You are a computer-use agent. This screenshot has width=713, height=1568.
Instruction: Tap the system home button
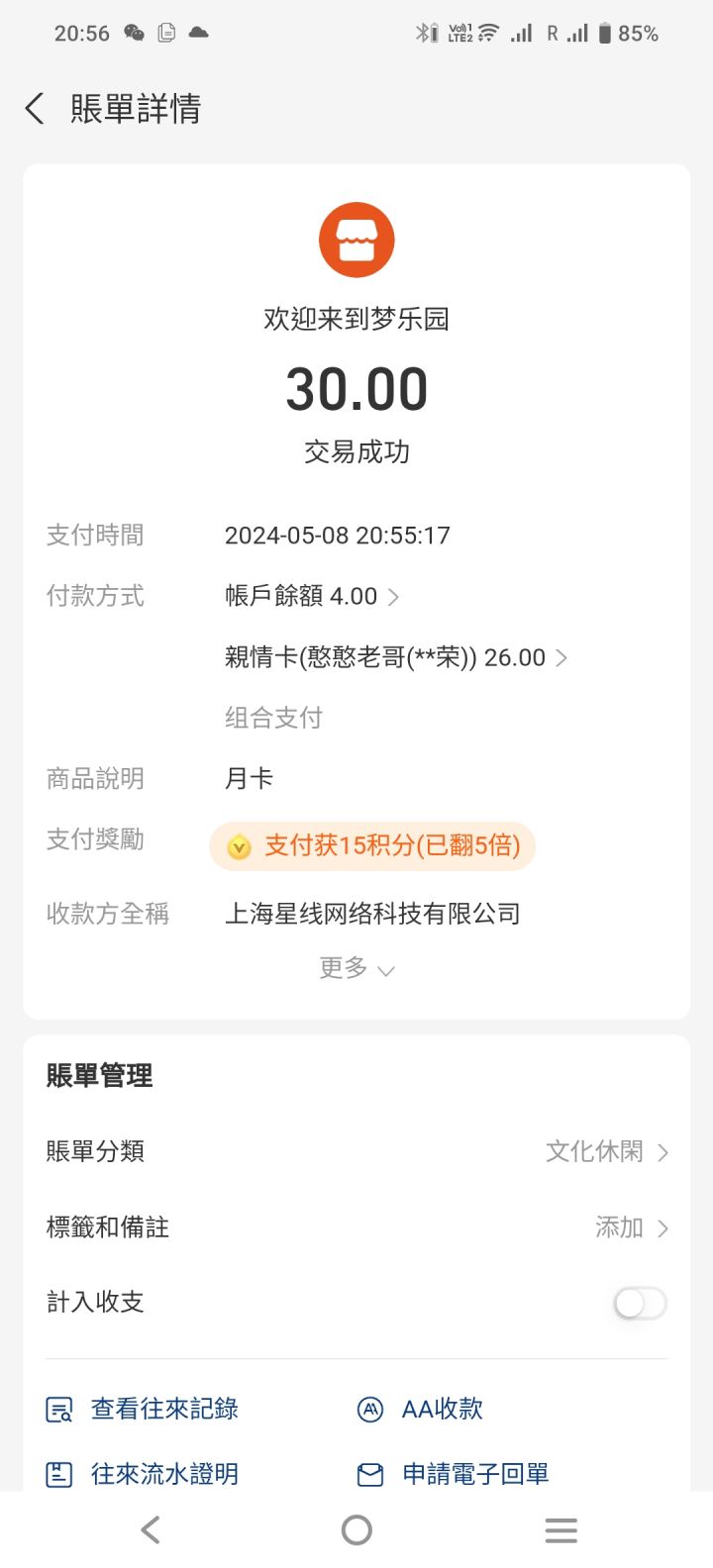pos(356,1530)
